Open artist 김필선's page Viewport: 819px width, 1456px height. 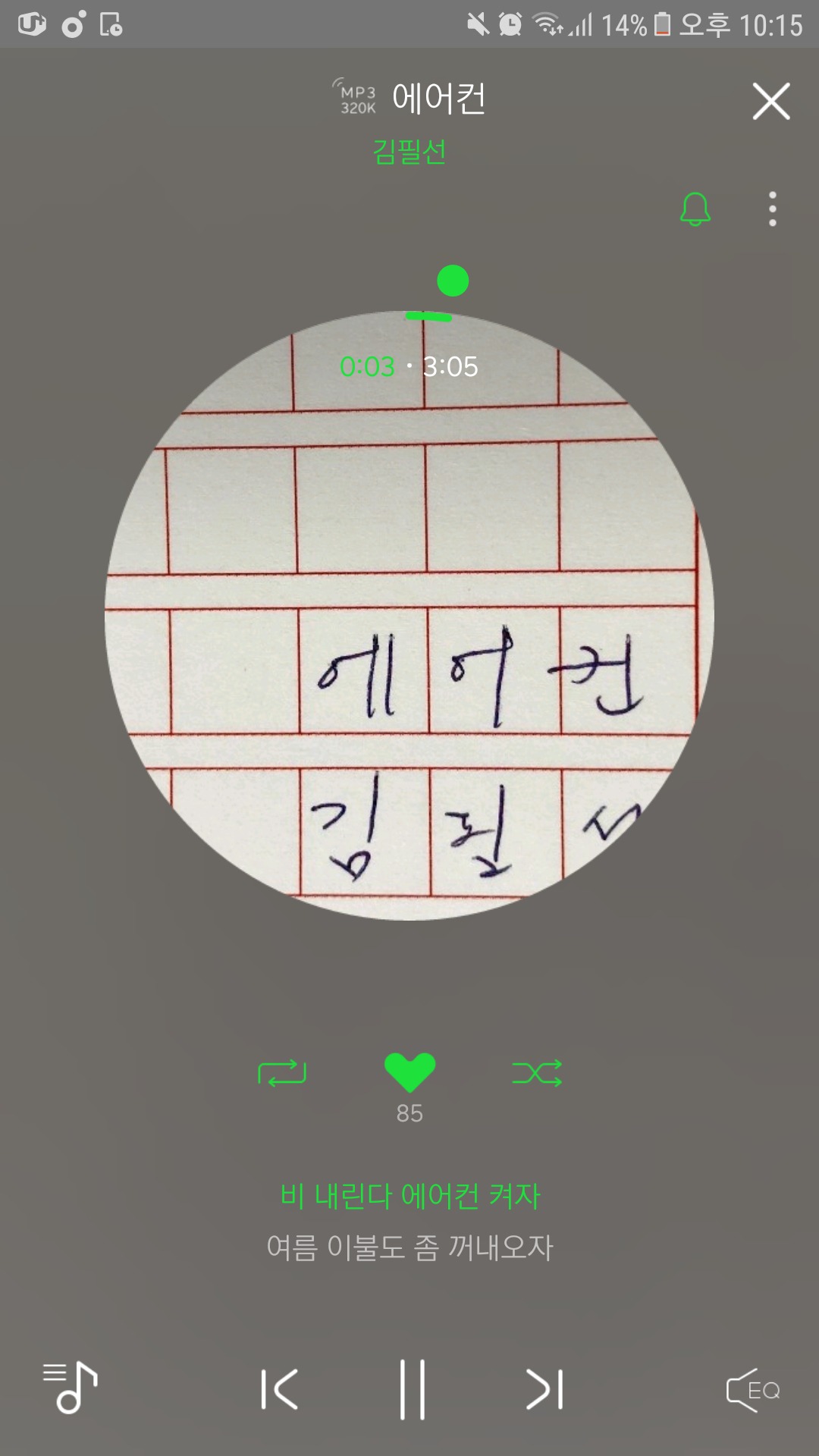point(409,152)
